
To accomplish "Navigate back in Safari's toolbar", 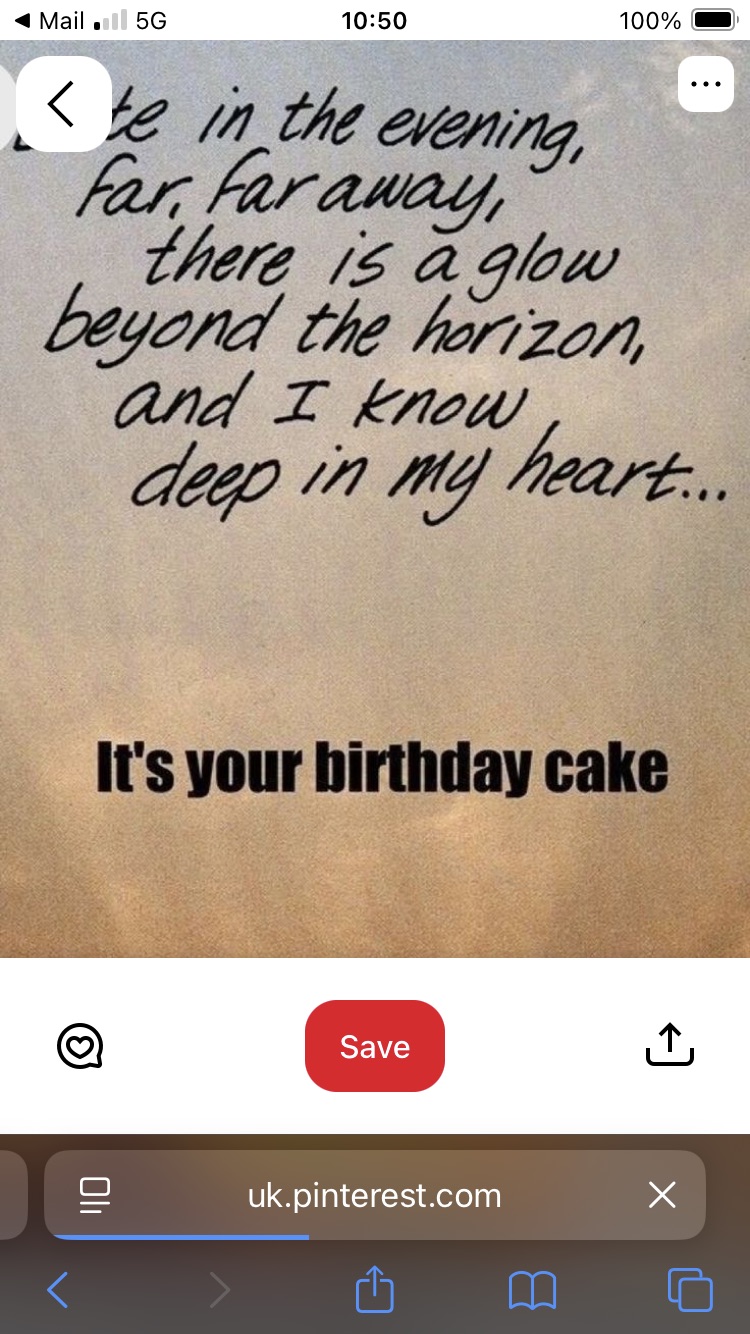I will (58, 1290).
